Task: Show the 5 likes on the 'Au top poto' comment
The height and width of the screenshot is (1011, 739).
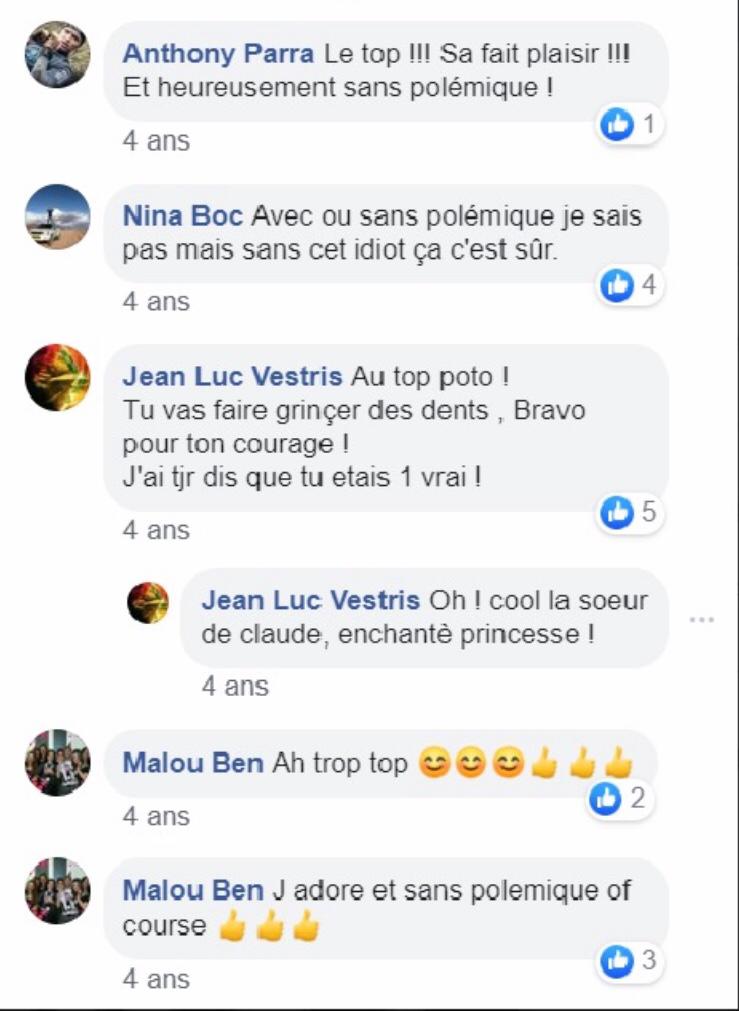Action: point(631,513)
